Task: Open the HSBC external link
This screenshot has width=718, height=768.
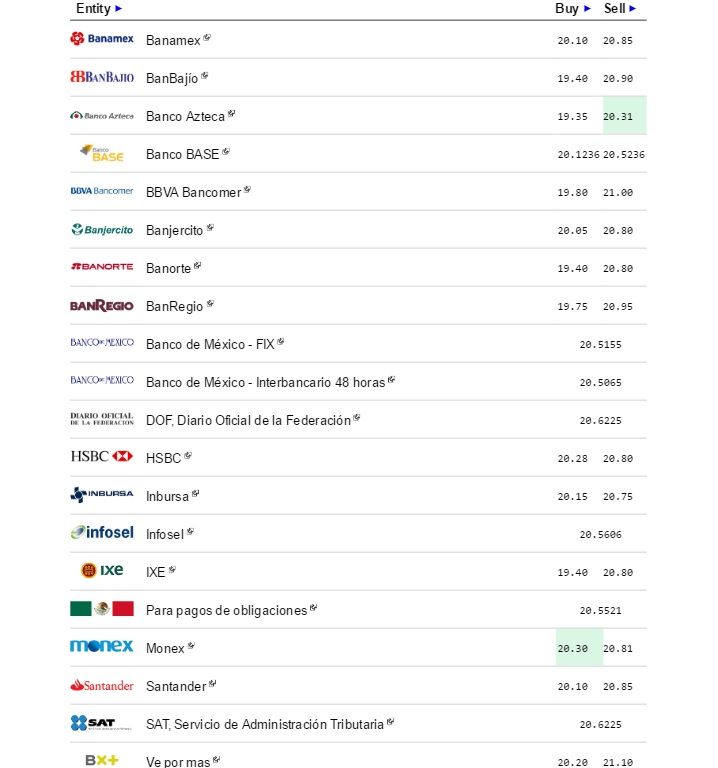Action: (x=163, y=458)
